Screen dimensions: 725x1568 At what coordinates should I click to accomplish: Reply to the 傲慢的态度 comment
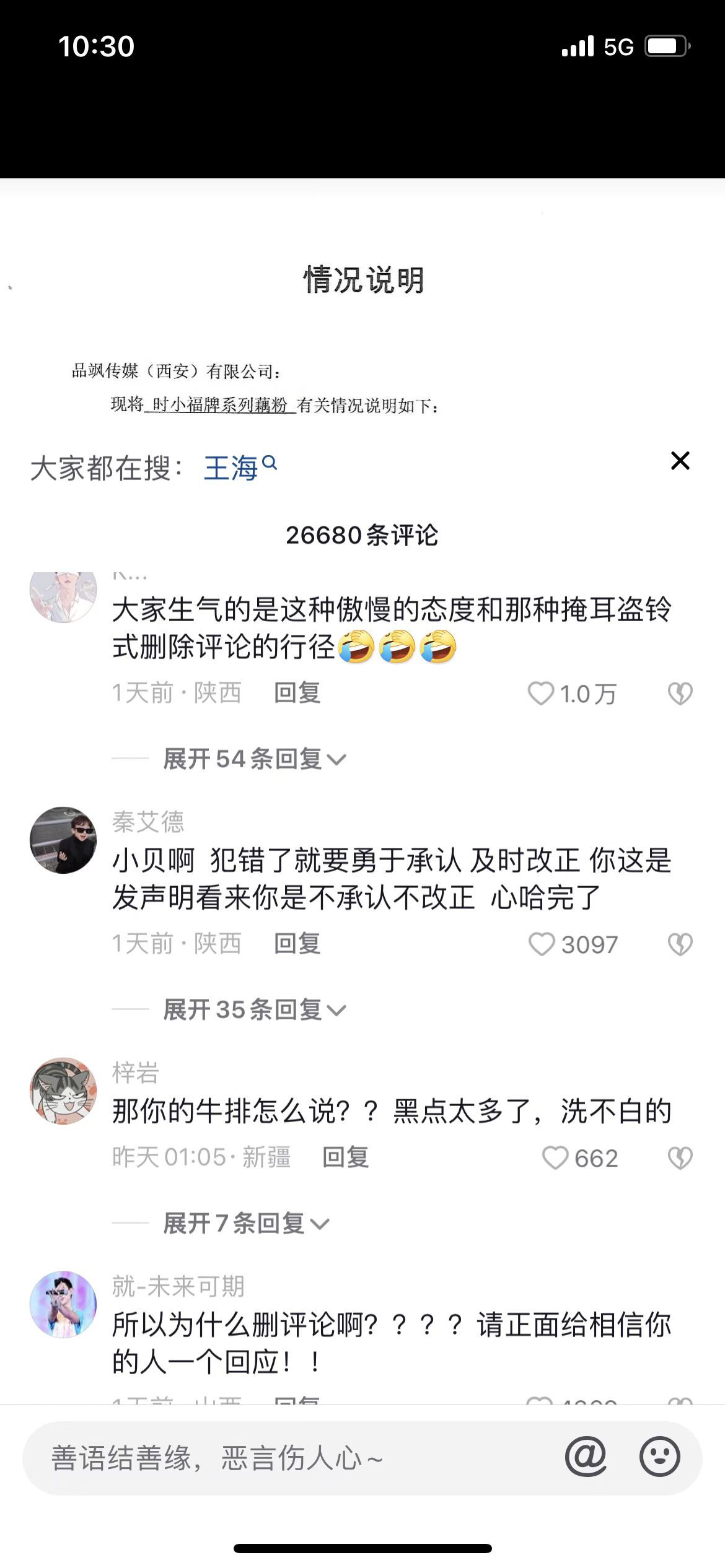(297, 693)
